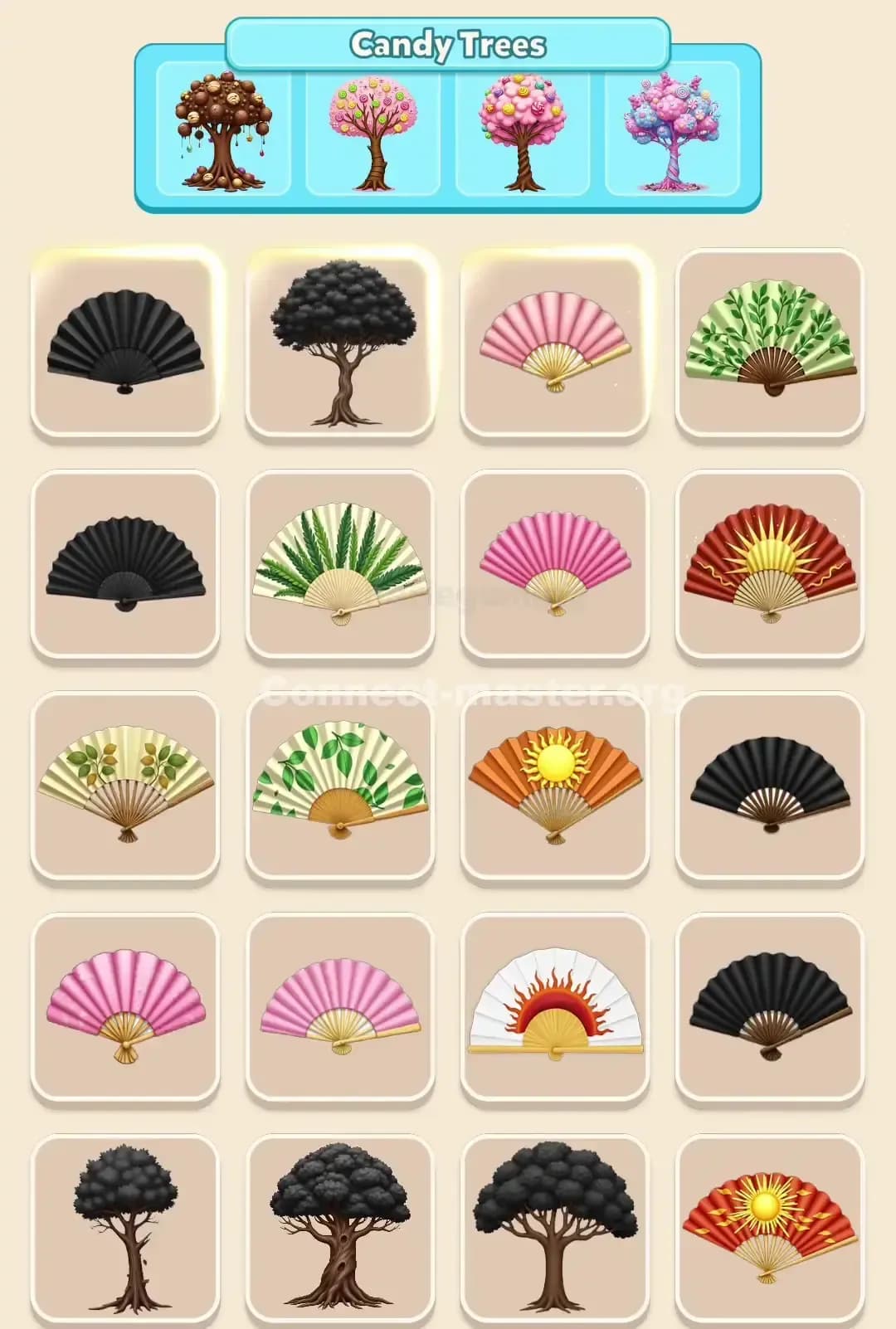Select the black fan with light wooden ribs
The height and width of the screenshot is (1329, 896).
[770, 785]
